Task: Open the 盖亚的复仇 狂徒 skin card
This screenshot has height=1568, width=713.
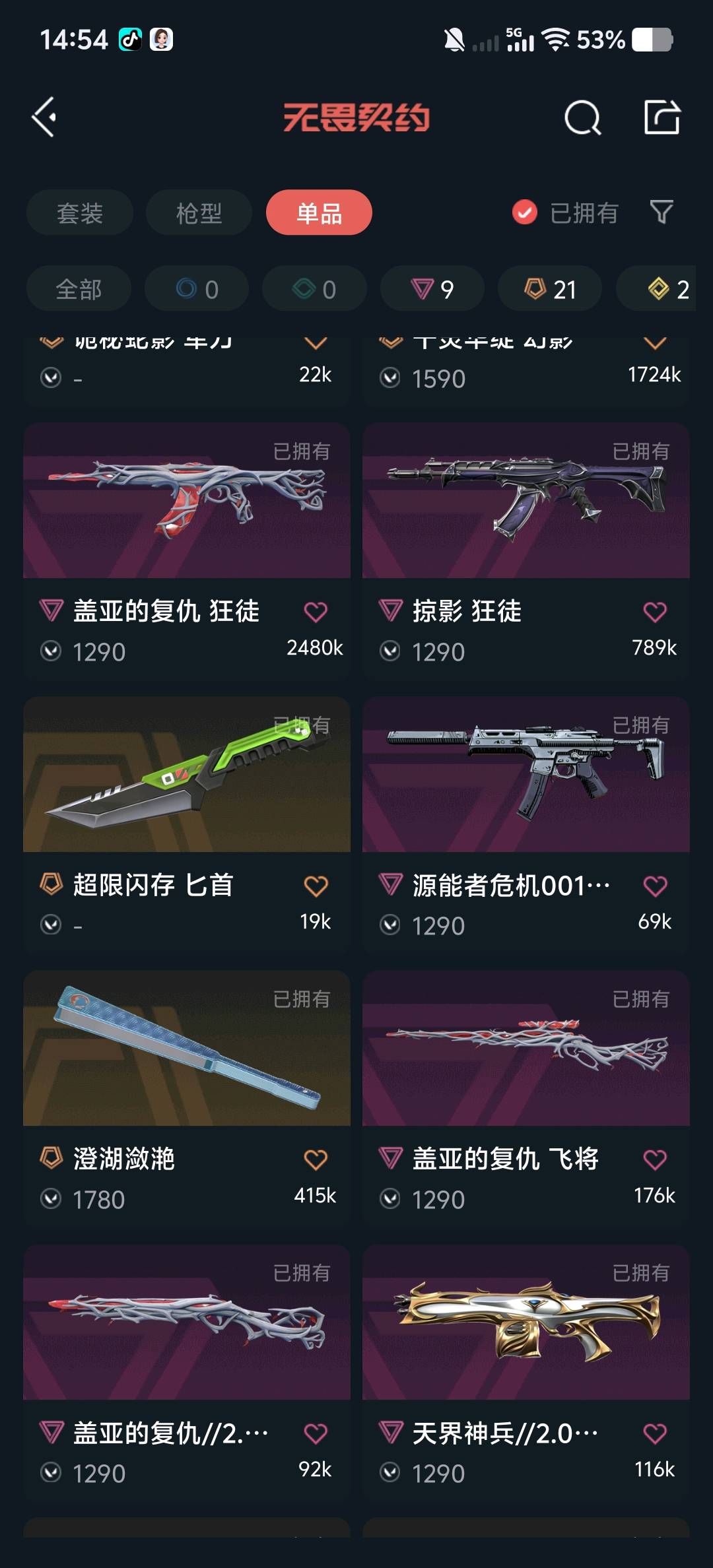Action: pyautogui.click(x=187, y=552)
